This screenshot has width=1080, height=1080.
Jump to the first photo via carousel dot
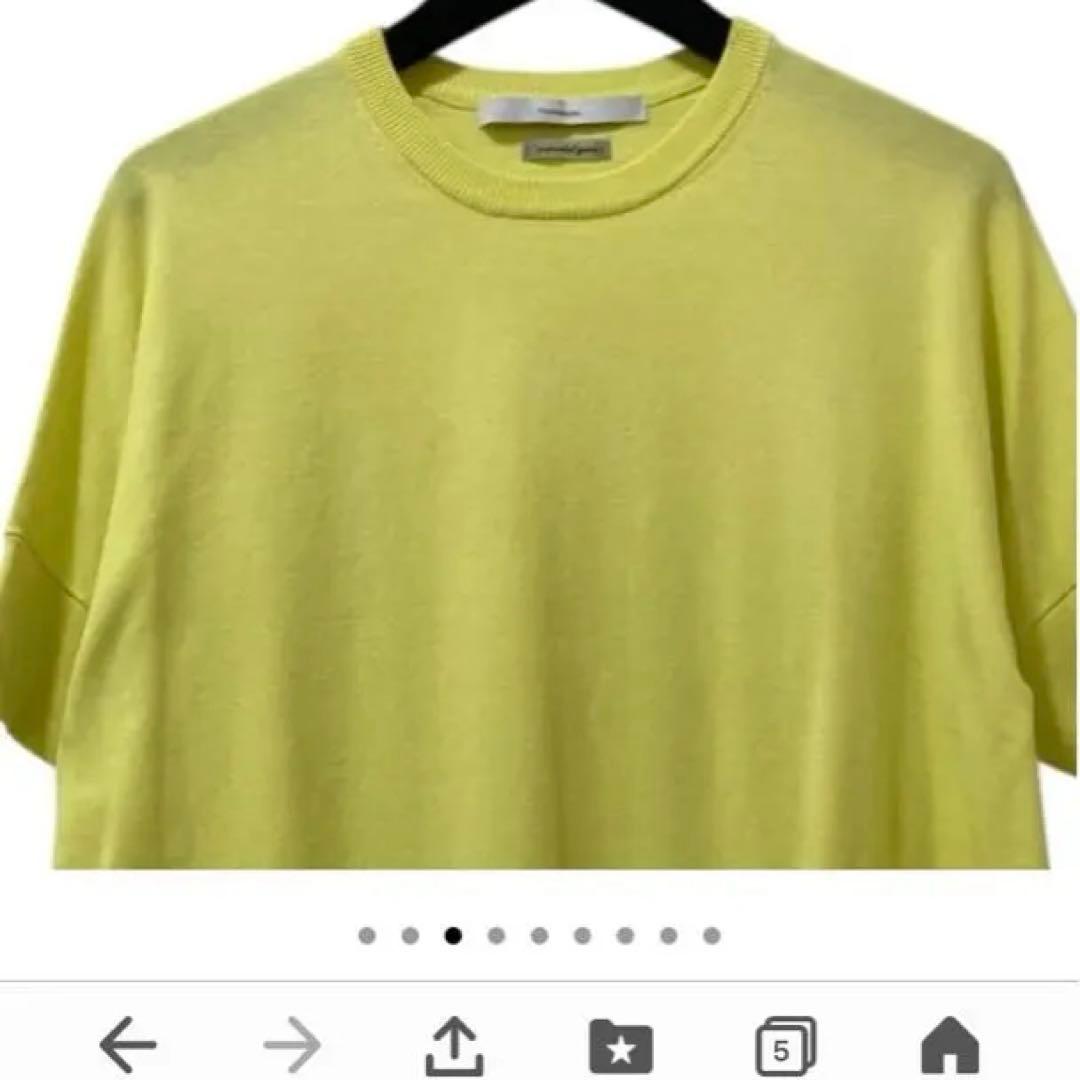point(367,936)
